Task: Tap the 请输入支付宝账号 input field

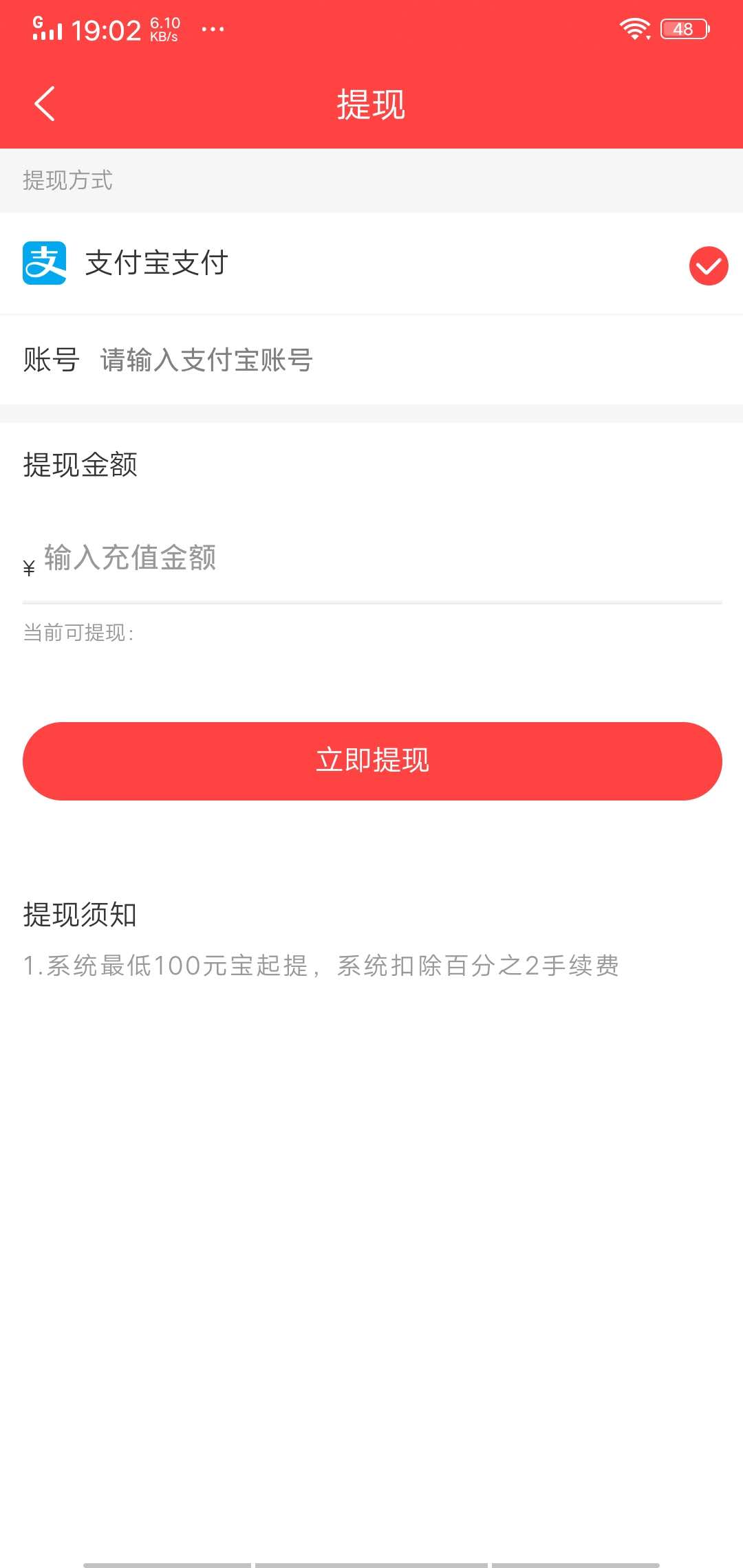Action: [205, 360]
